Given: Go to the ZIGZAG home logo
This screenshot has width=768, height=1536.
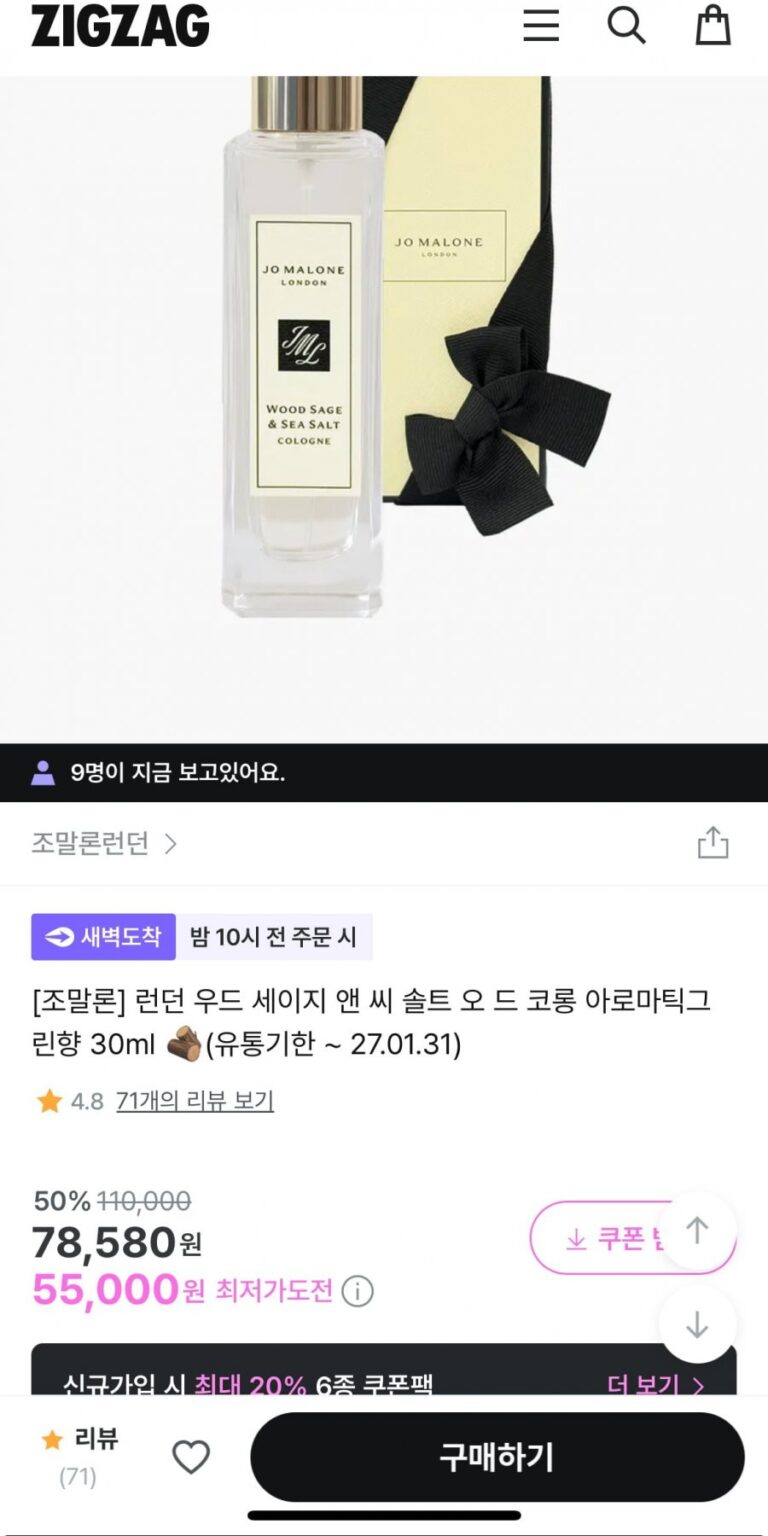Looking at the screenshot, I should (x=120, y=26).
